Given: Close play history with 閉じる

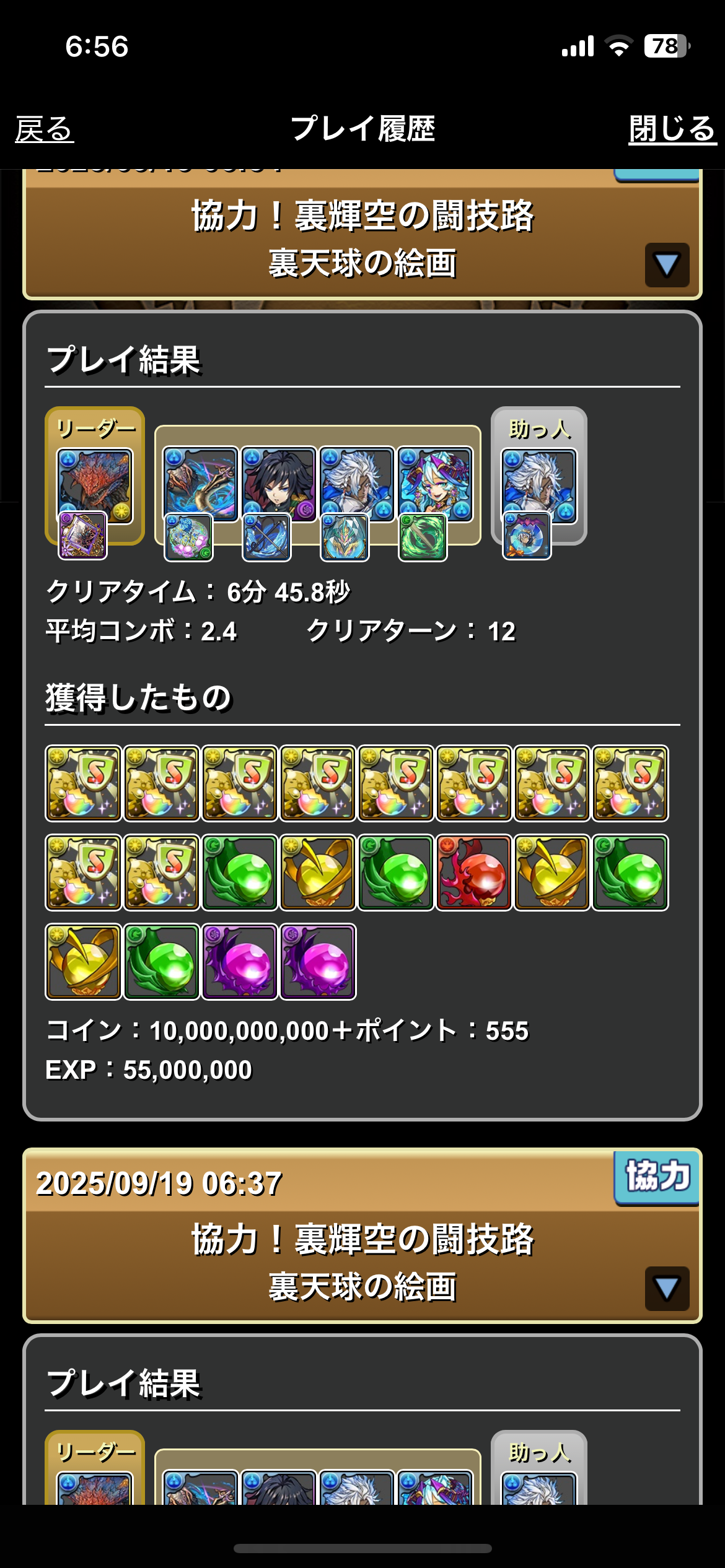Looking at the screenshot, I should pos(672,129).
